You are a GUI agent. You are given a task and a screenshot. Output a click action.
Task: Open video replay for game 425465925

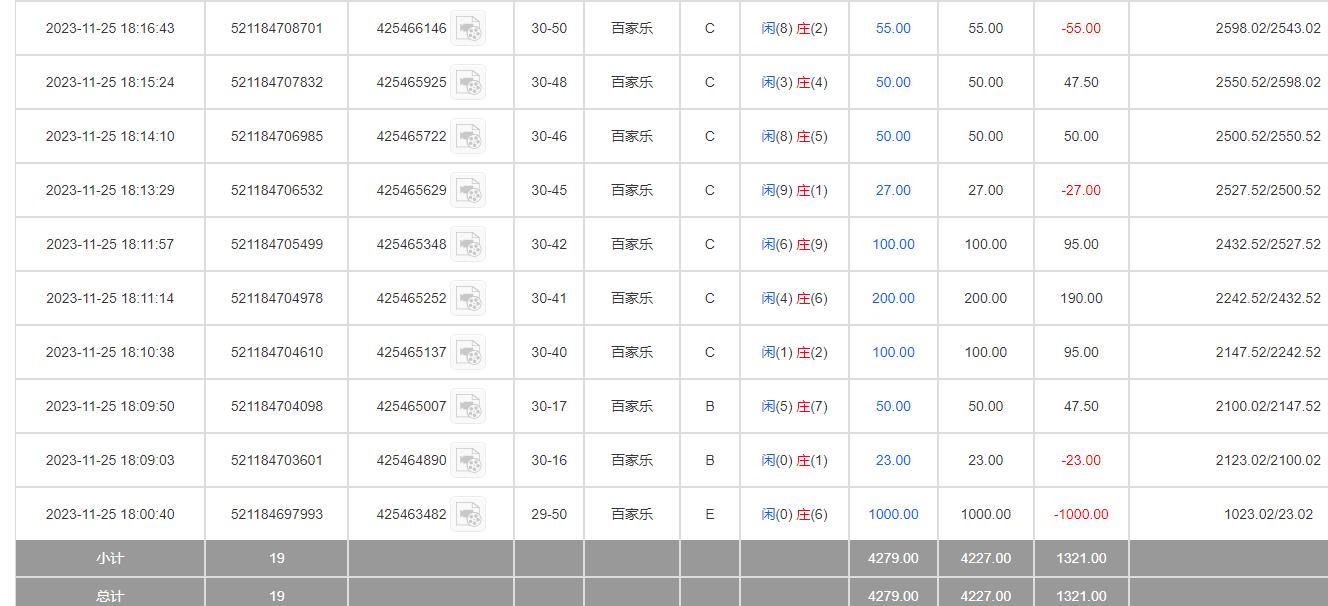click(467, 82)
